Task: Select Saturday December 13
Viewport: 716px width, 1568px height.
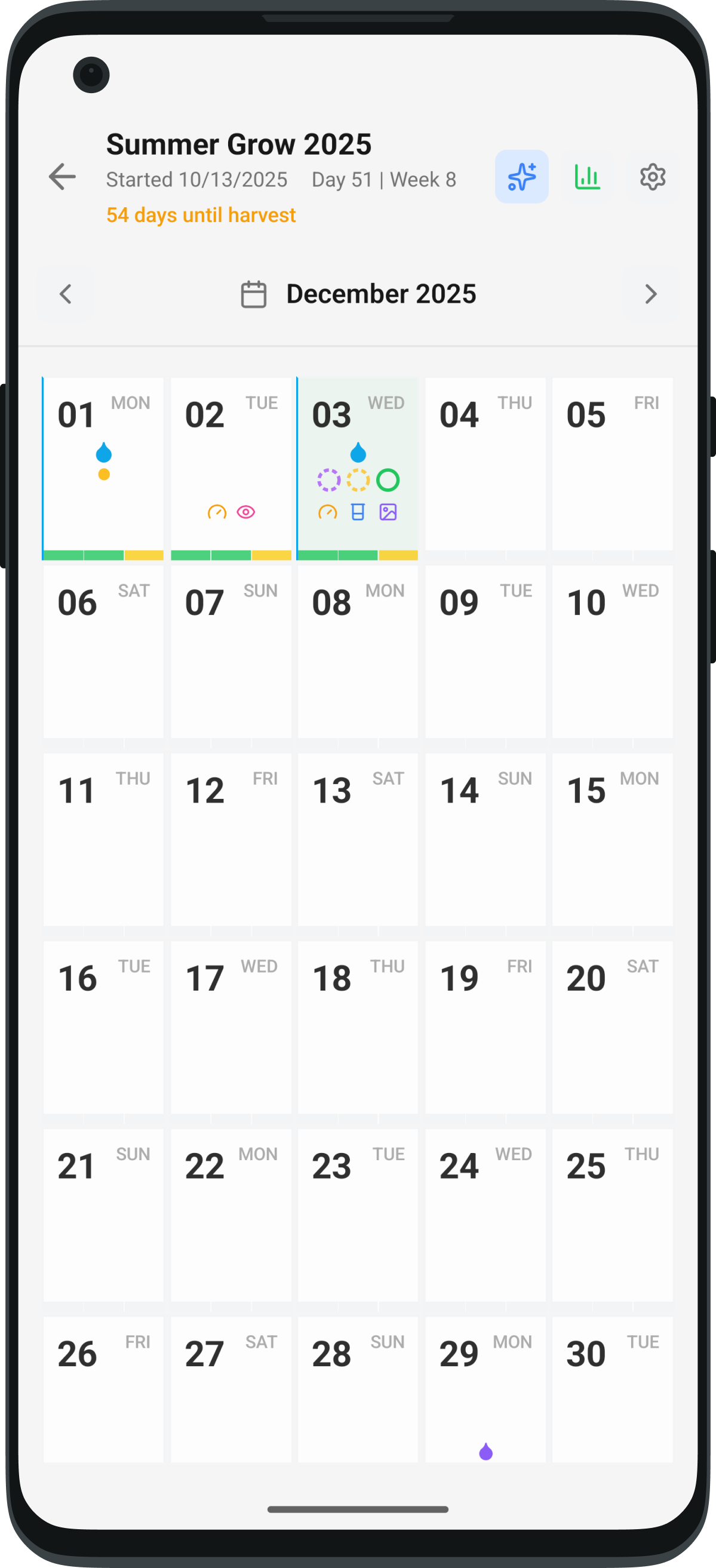Action: click(x=358, y=840)
